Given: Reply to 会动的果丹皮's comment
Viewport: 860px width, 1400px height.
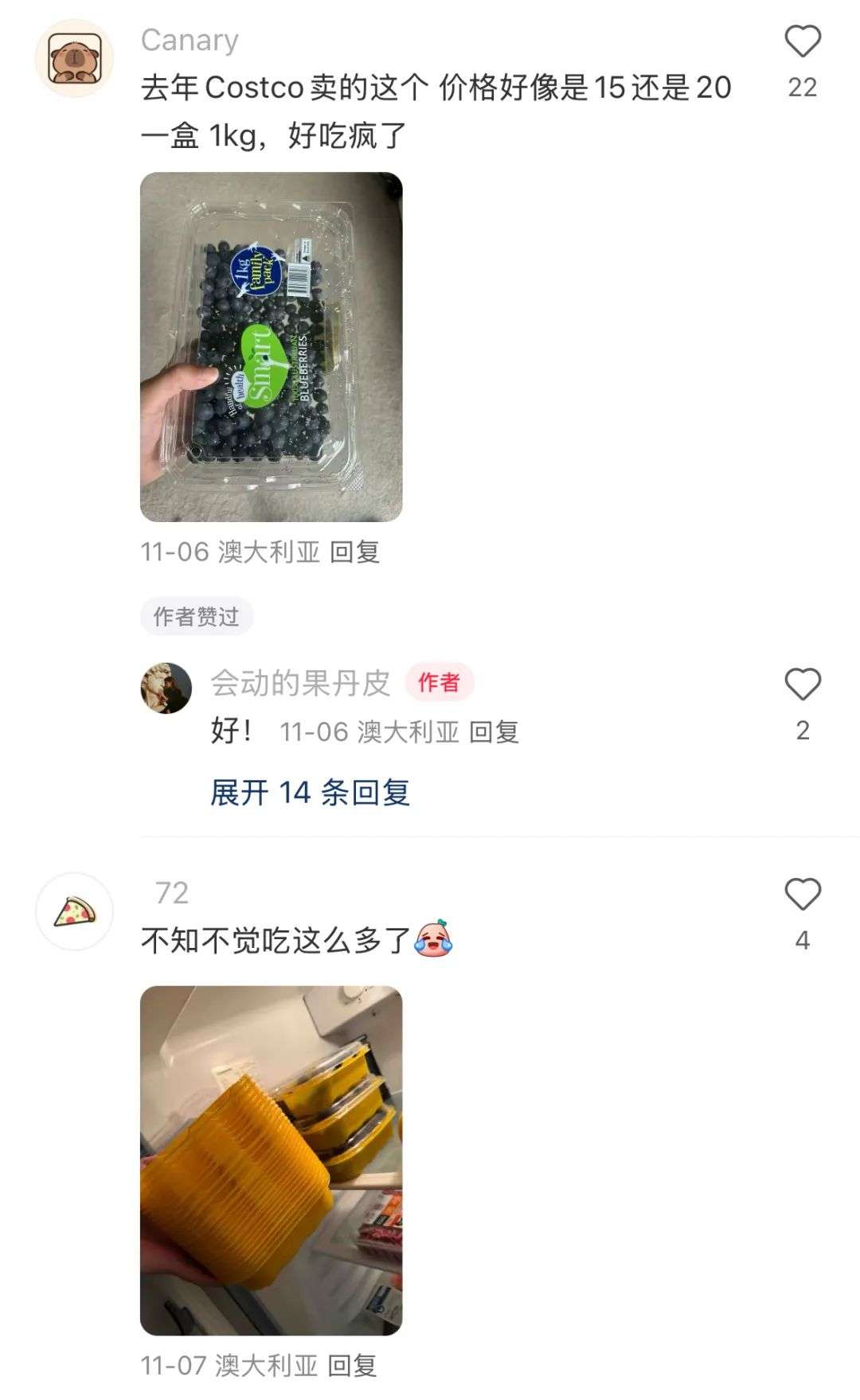Looking at the screenshot, I should 494,731.
